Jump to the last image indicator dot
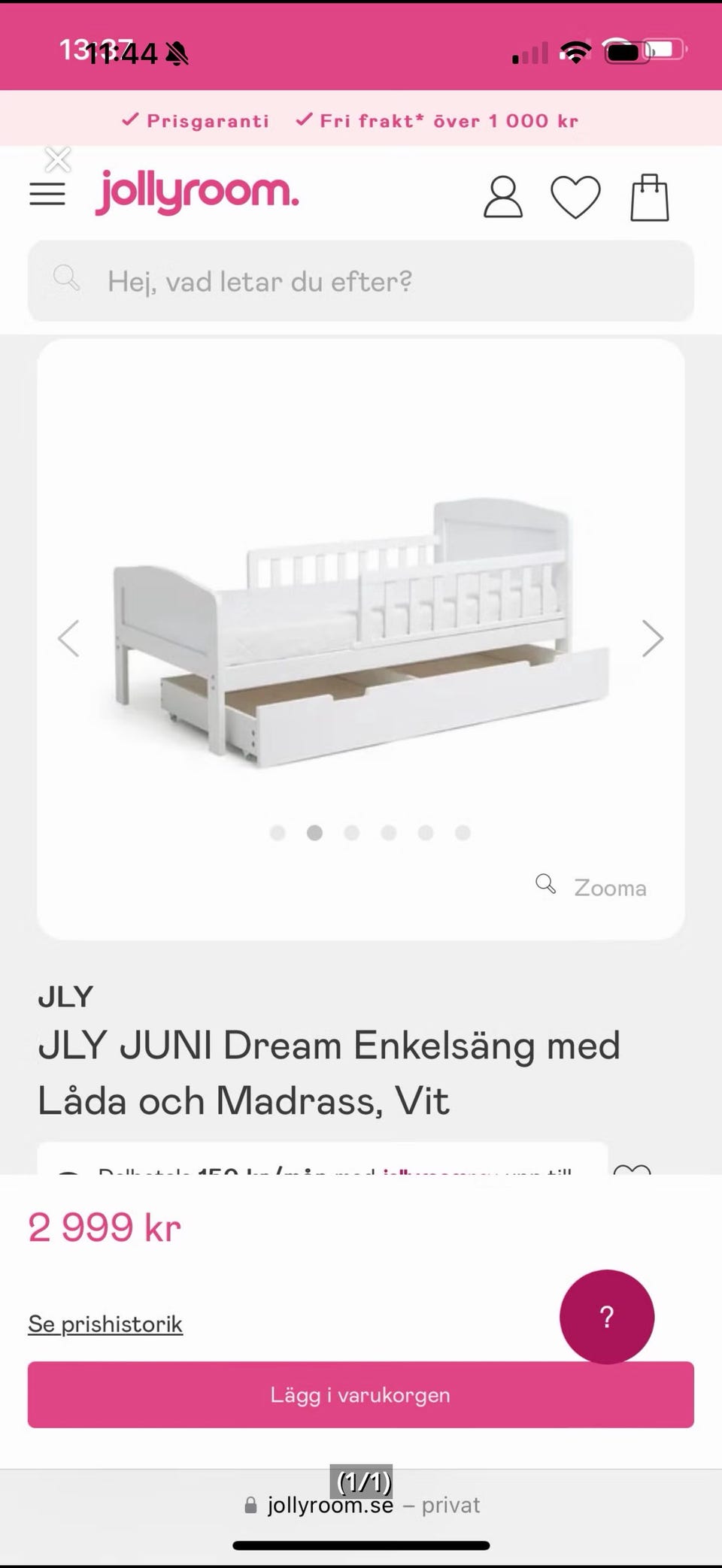Viewport: 722px width, 1568px height. [x=463, y=832]
